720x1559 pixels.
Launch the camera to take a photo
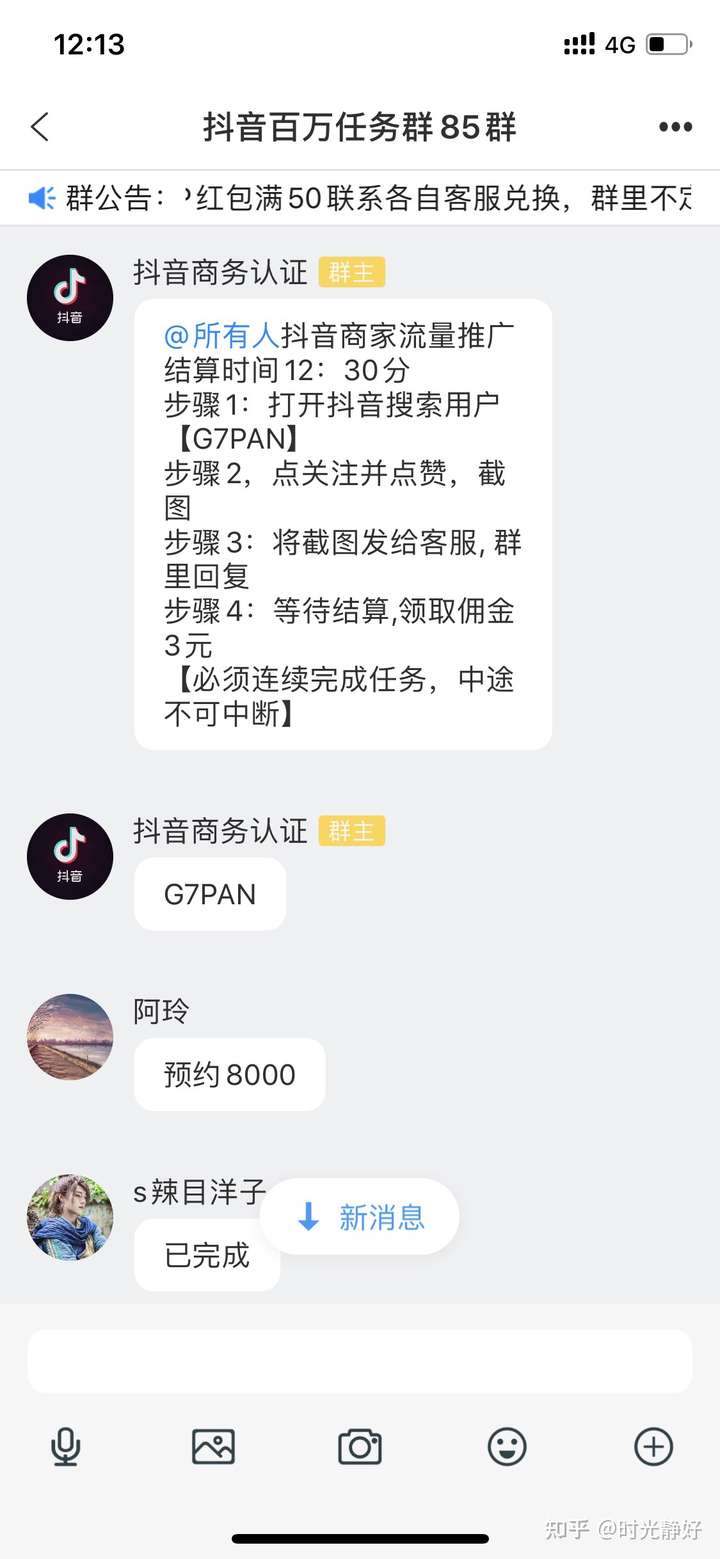tap(360, 1446)
